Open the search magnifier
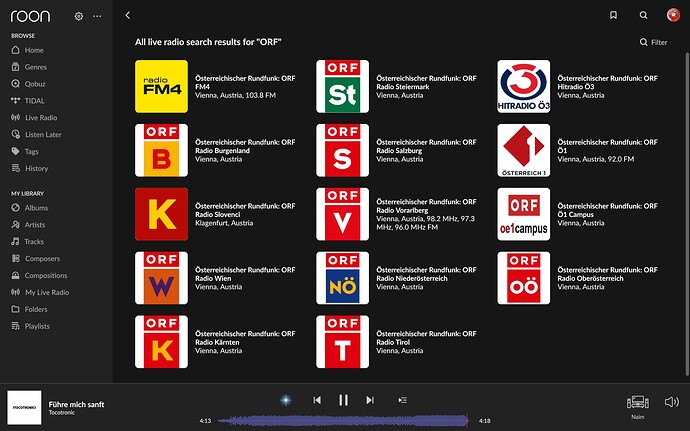690x431 pixels. pyautogui.click(x=641, y=16)
